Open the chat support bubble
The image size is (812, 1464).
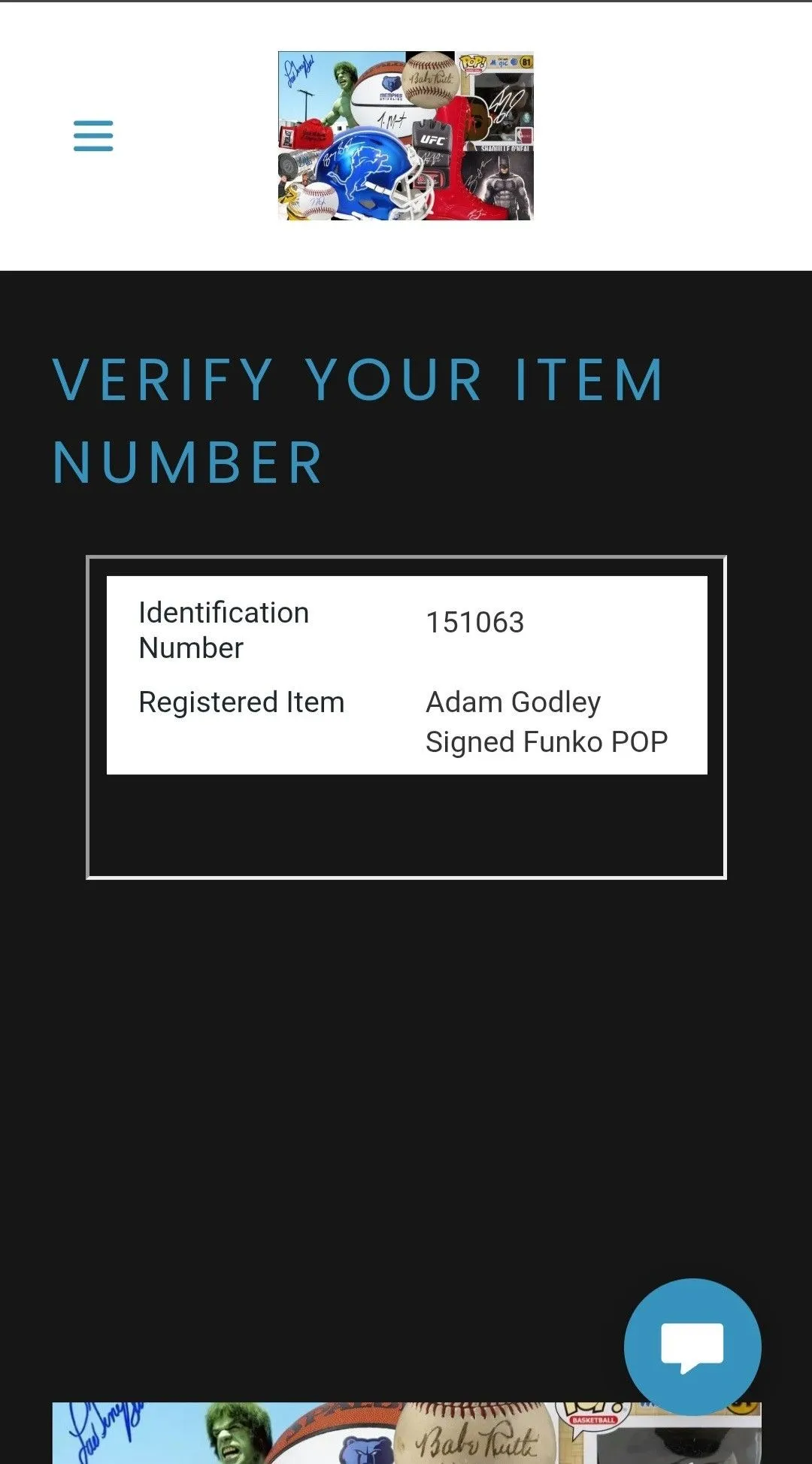pos(692,1347)
